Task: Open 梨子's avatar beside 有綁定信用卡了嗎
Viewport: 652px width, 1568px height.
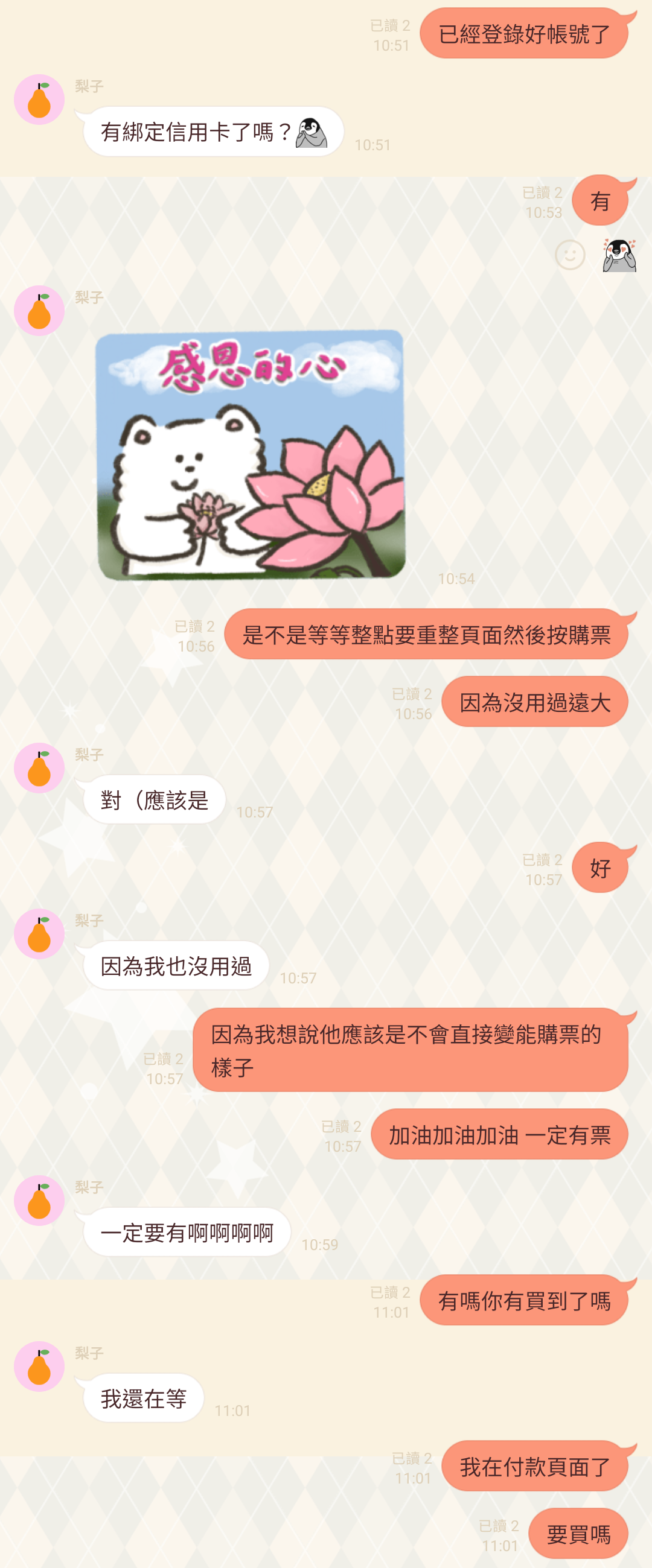Action: point(39,100)
